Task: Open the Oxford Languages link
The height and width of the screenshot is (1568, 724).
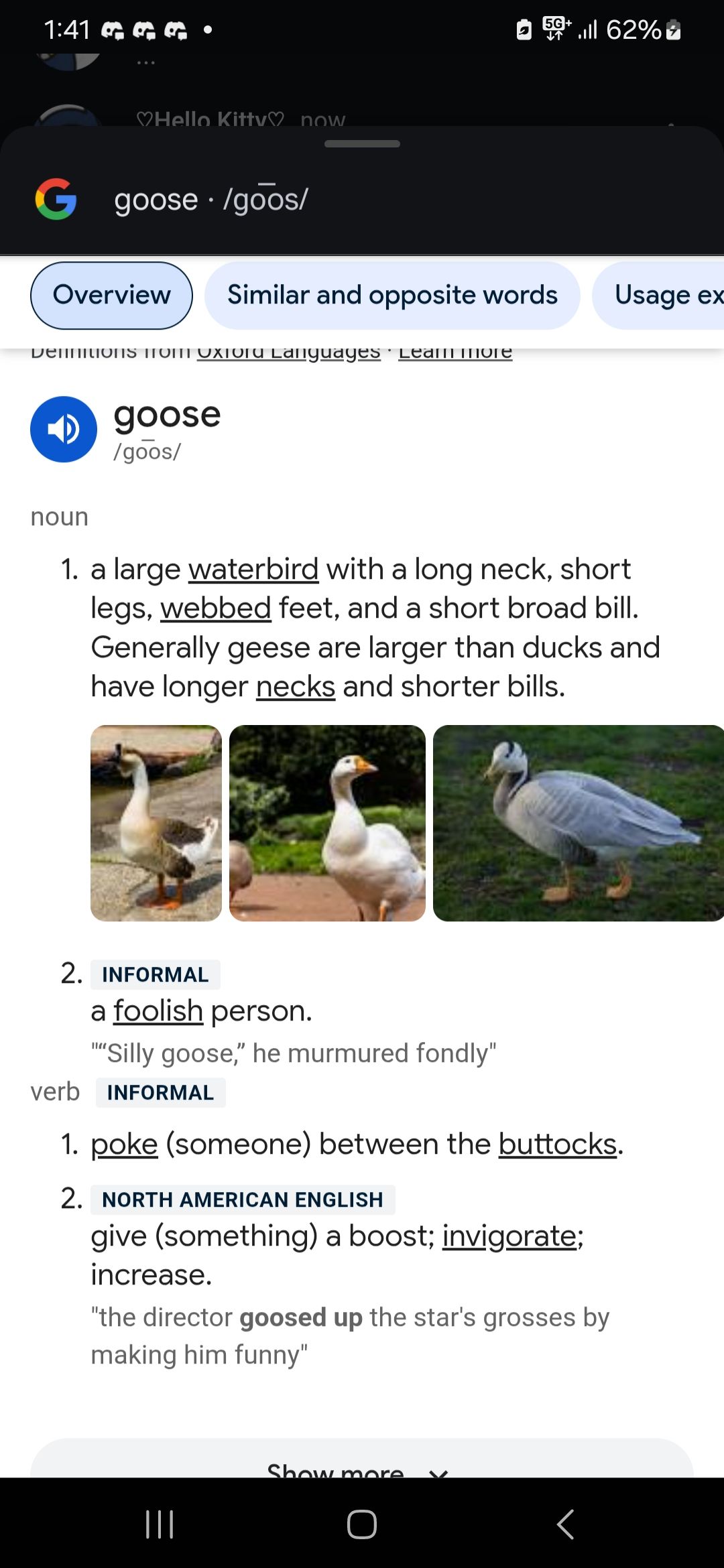Action: (x=288, y=352)
